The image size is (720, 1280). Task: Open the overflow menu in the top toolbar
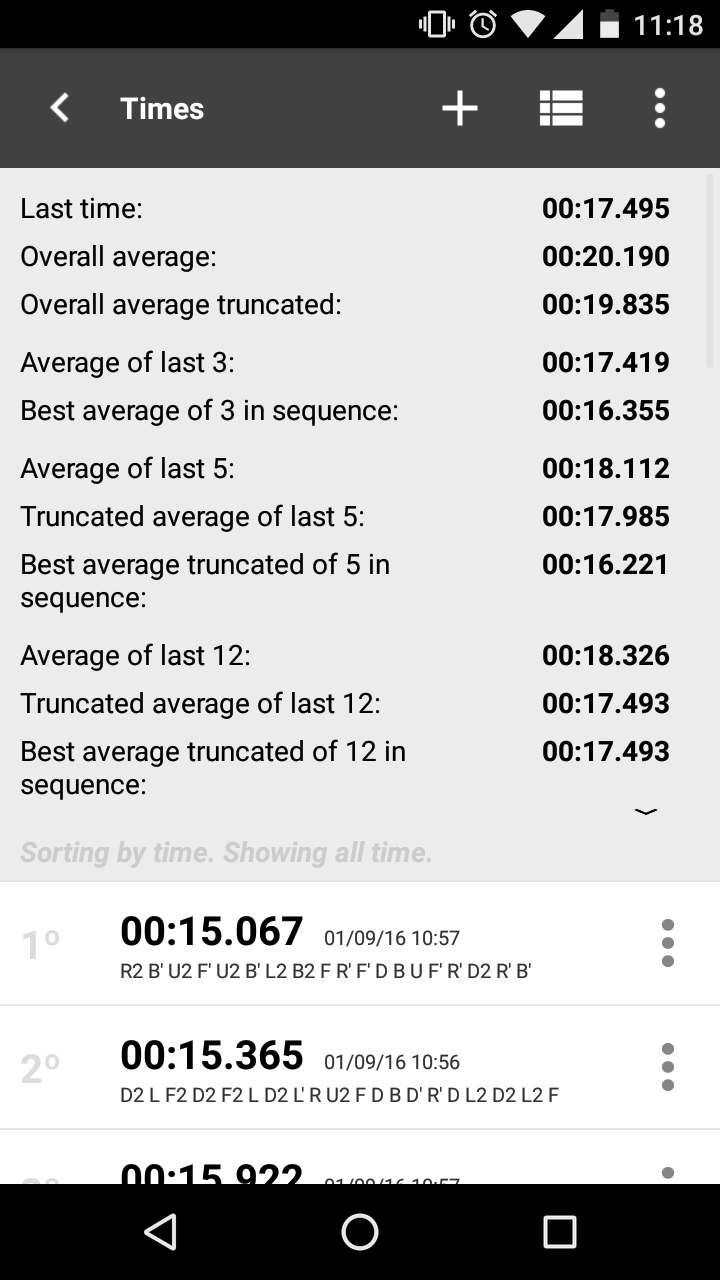coord(659,108)
